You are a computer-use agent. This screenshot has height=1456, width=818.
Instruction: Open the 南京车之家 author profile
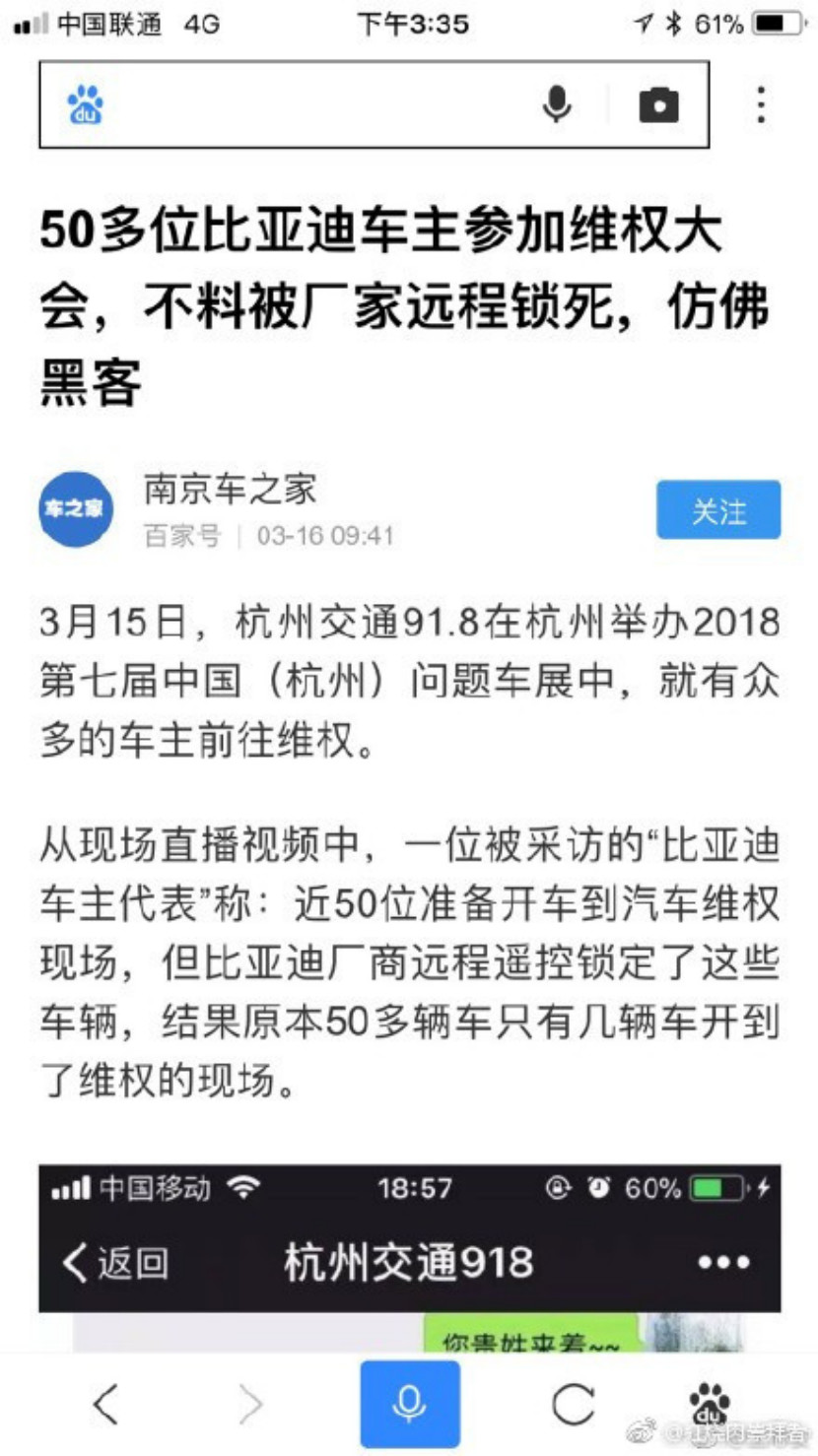coord(230,491)
